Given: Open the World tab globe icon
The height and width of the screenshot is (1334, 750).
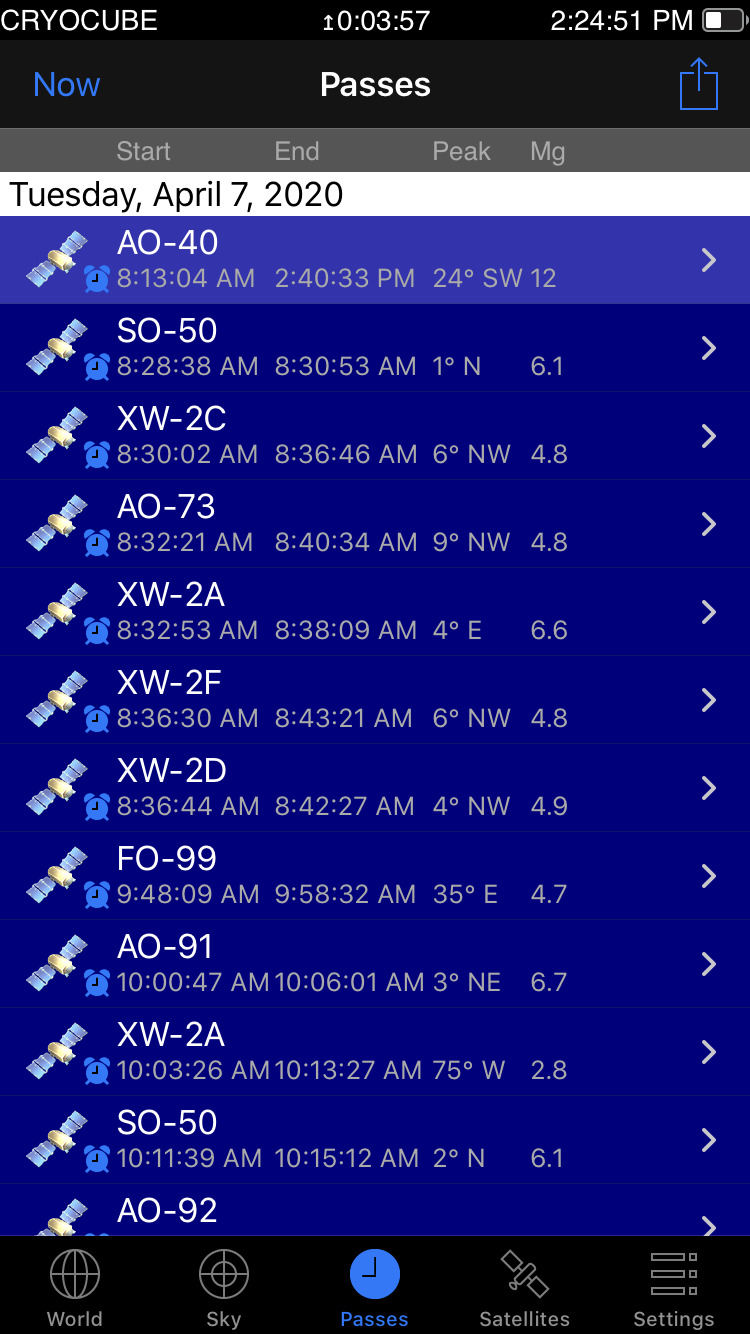Looking at the screenshot, I should (x=74, y=1274).
